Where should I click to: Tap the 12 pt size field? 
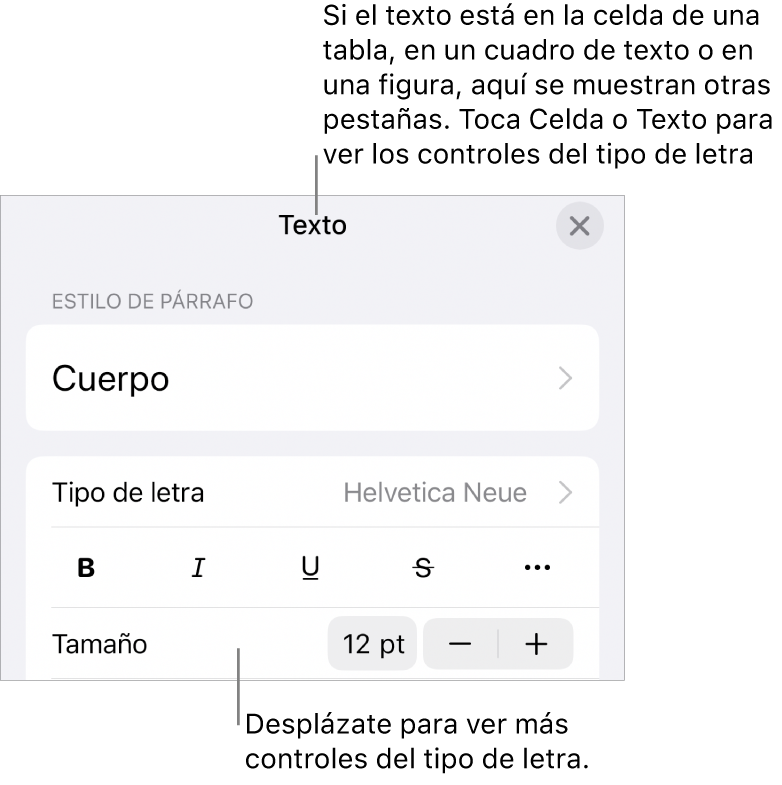373,644
